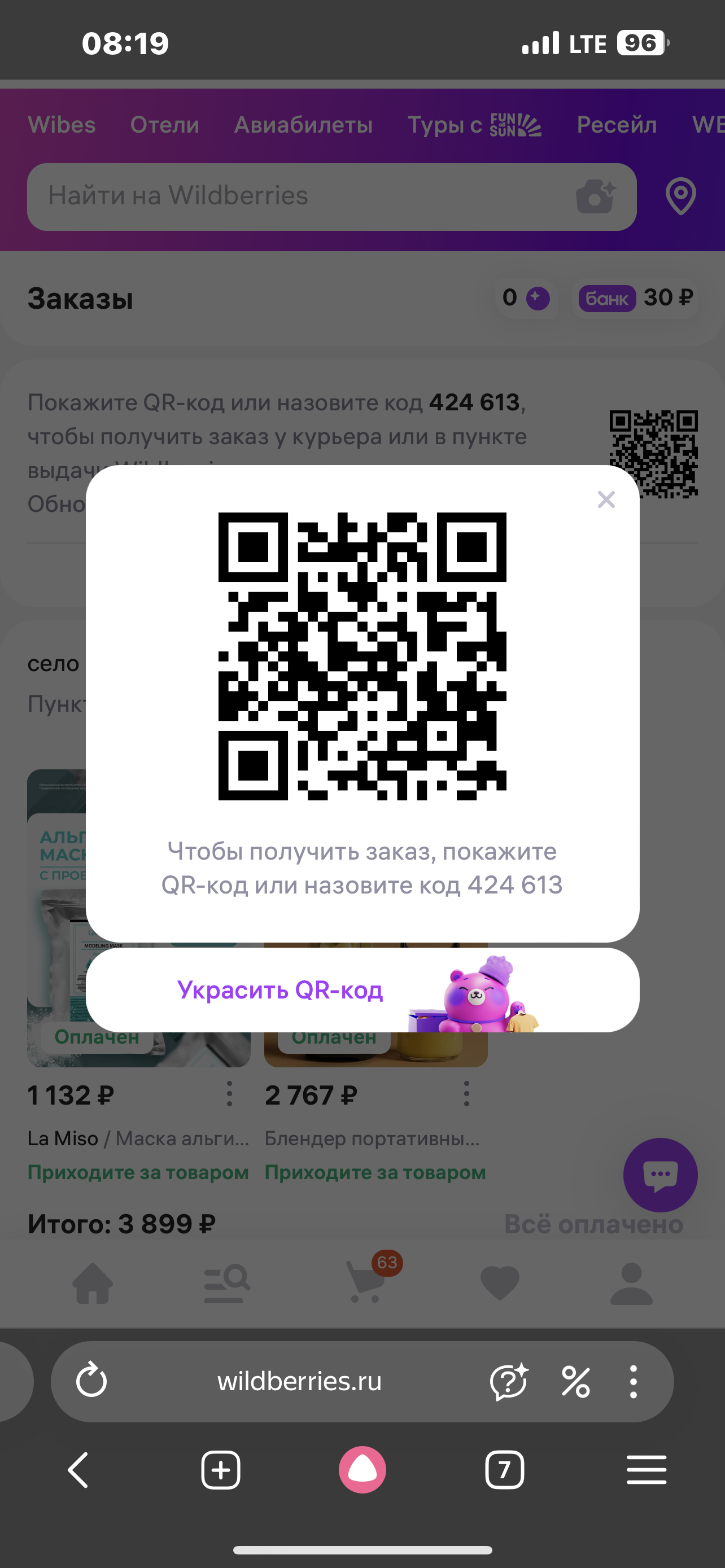Open the Alice assistant button

(362, 1470)
